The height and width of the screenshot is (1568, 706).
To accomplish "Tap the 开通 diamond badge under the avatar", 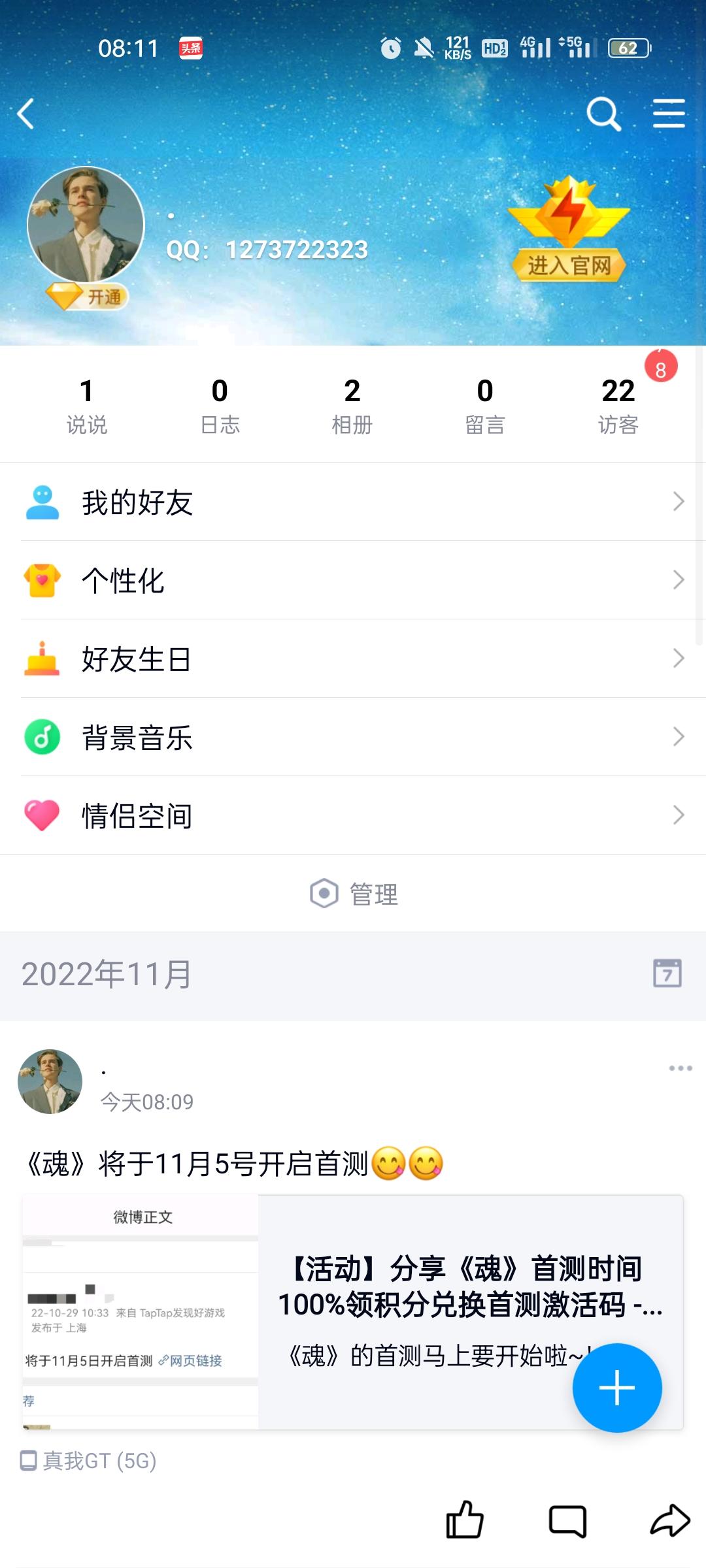I will [x=87, y=297].
